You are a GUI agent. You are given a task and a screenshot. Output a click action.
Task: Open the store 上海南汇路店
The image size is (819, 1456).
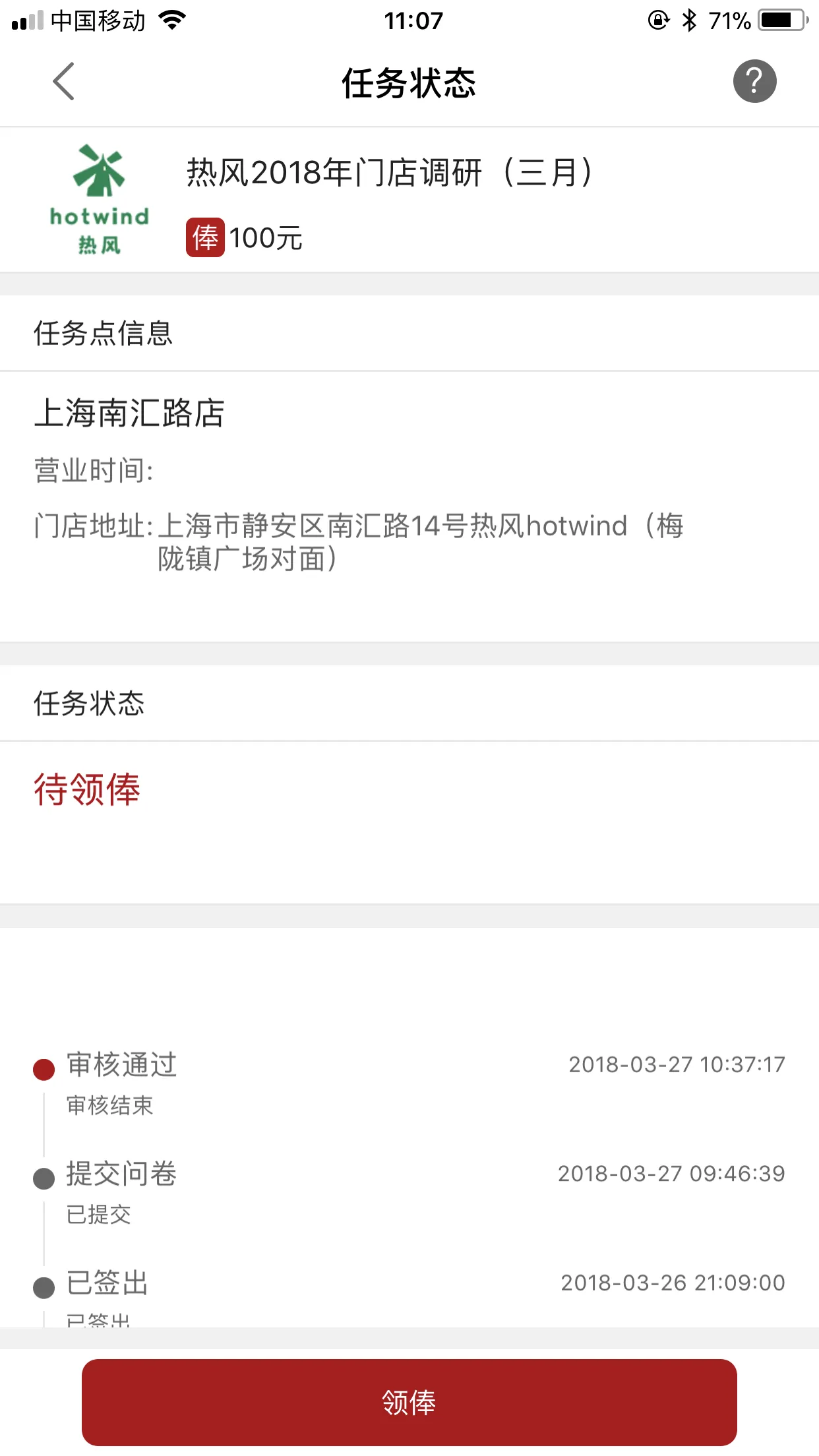pyautogui.click(x=129, y=414)
